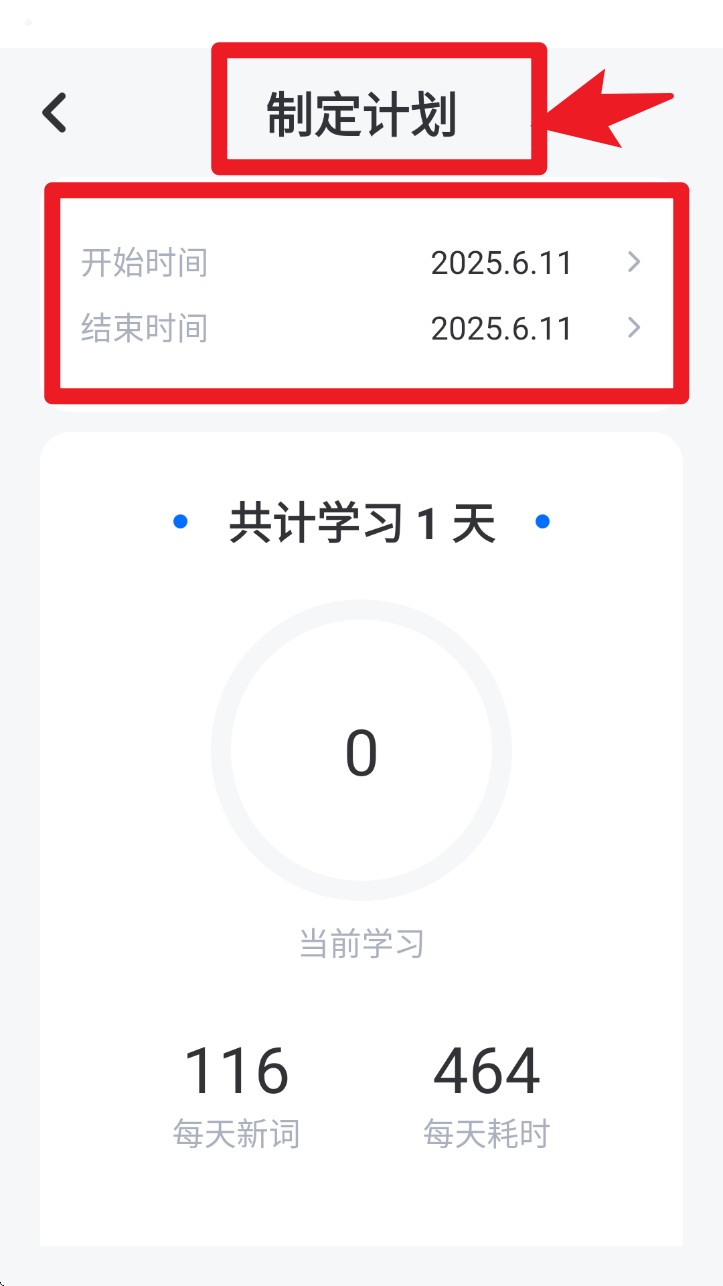Tap the 每天耗时 label

[486, 1132]
